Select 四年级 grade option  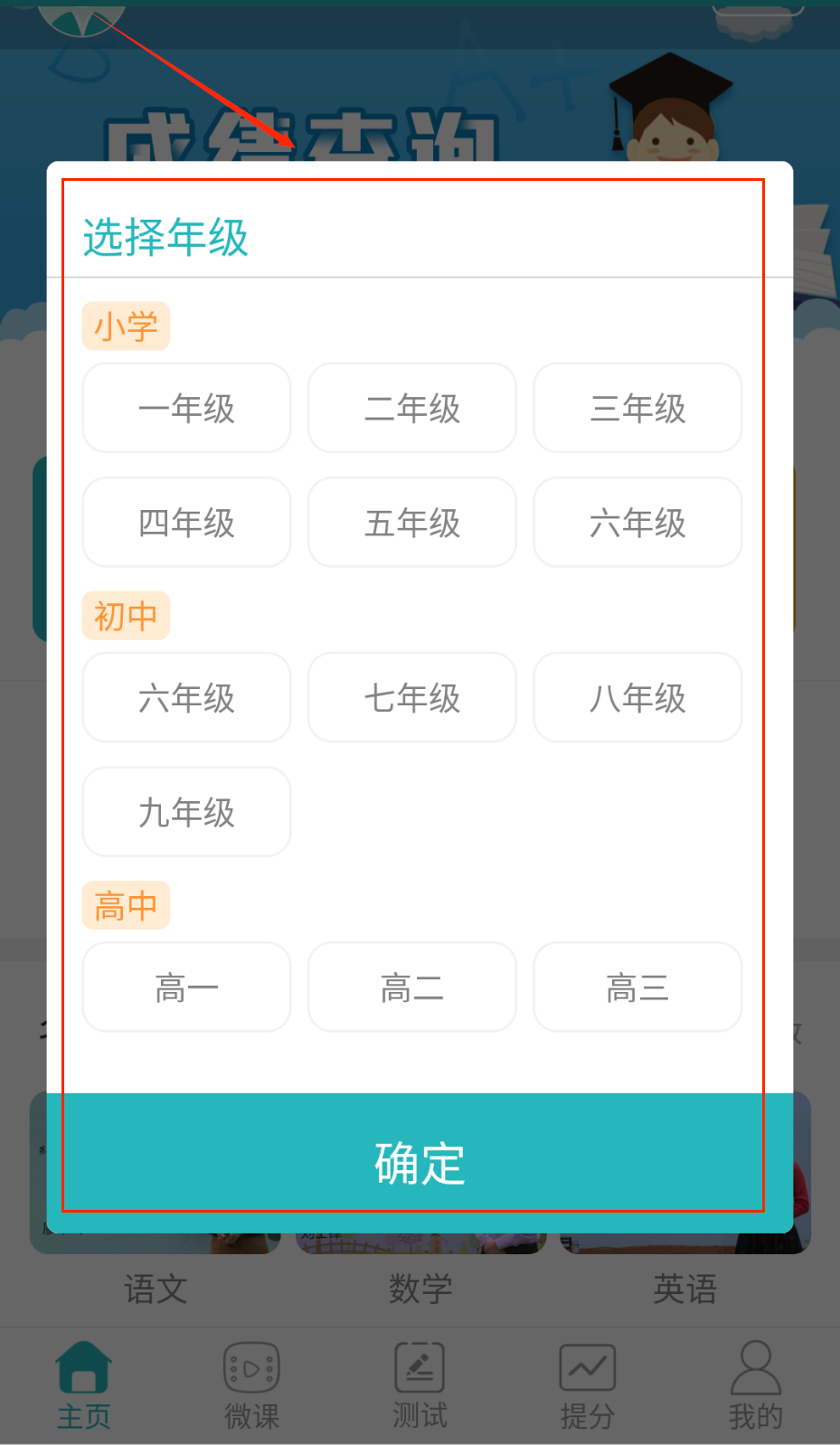pos(186,522)
